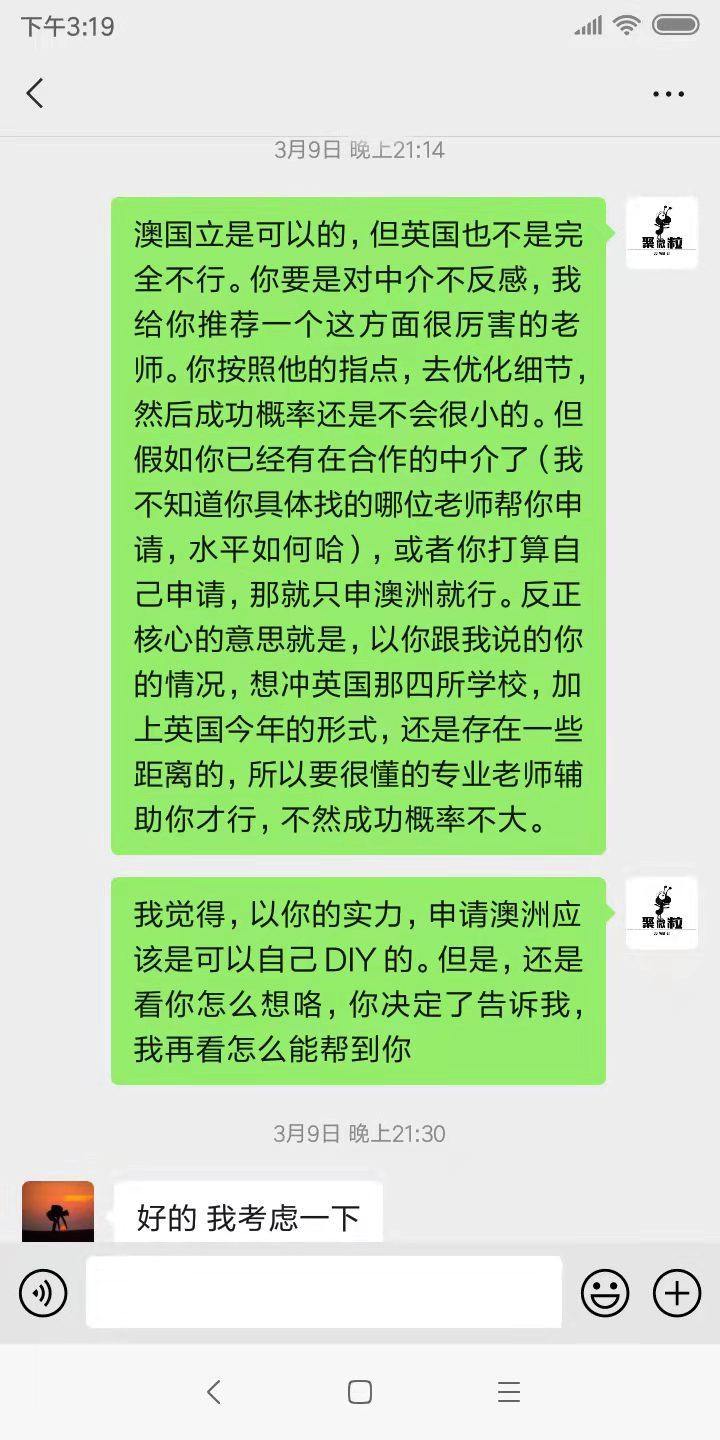
Task: Tap the message text field
Action: tap(323, 1292)
